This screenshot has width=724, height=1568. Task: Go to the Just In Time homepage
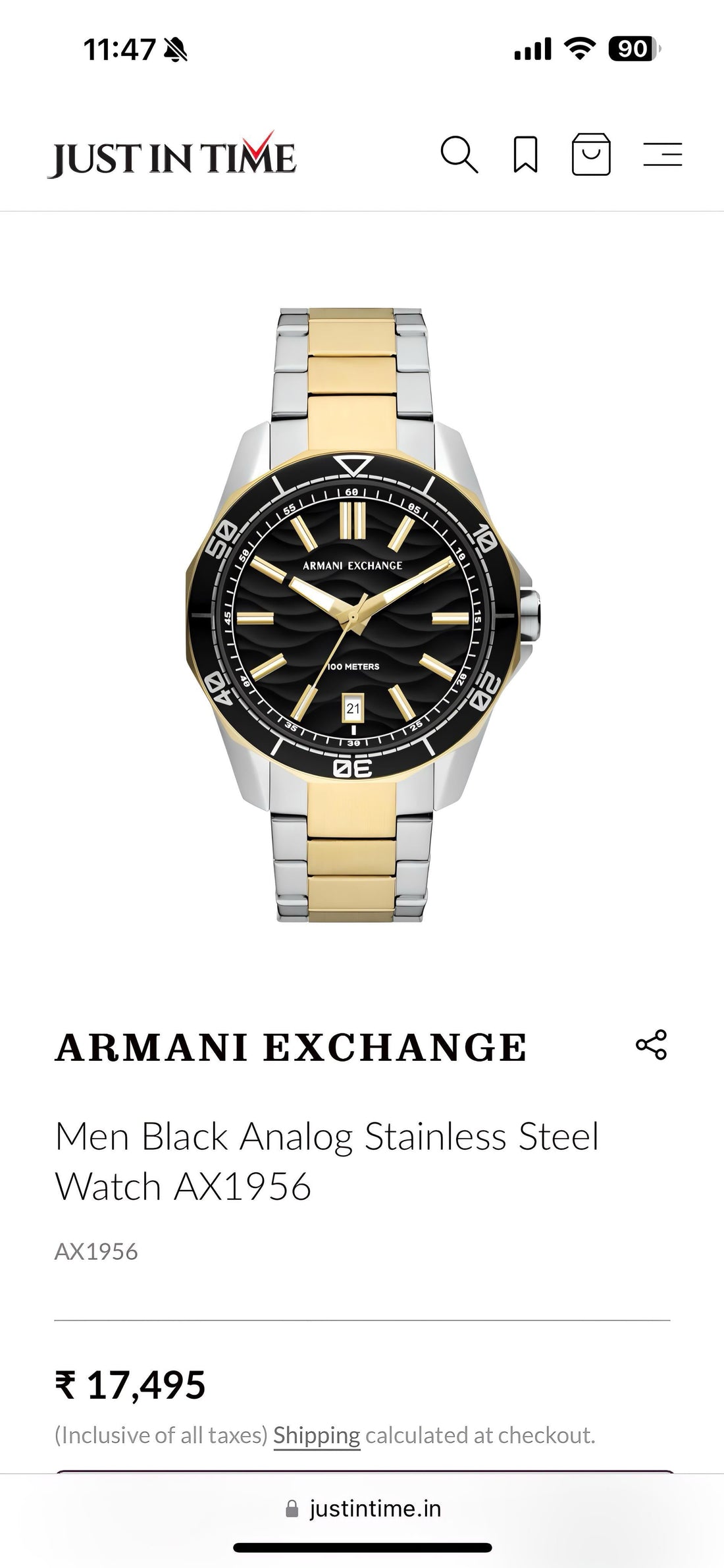pyautogui.click(x=172, y=157)
